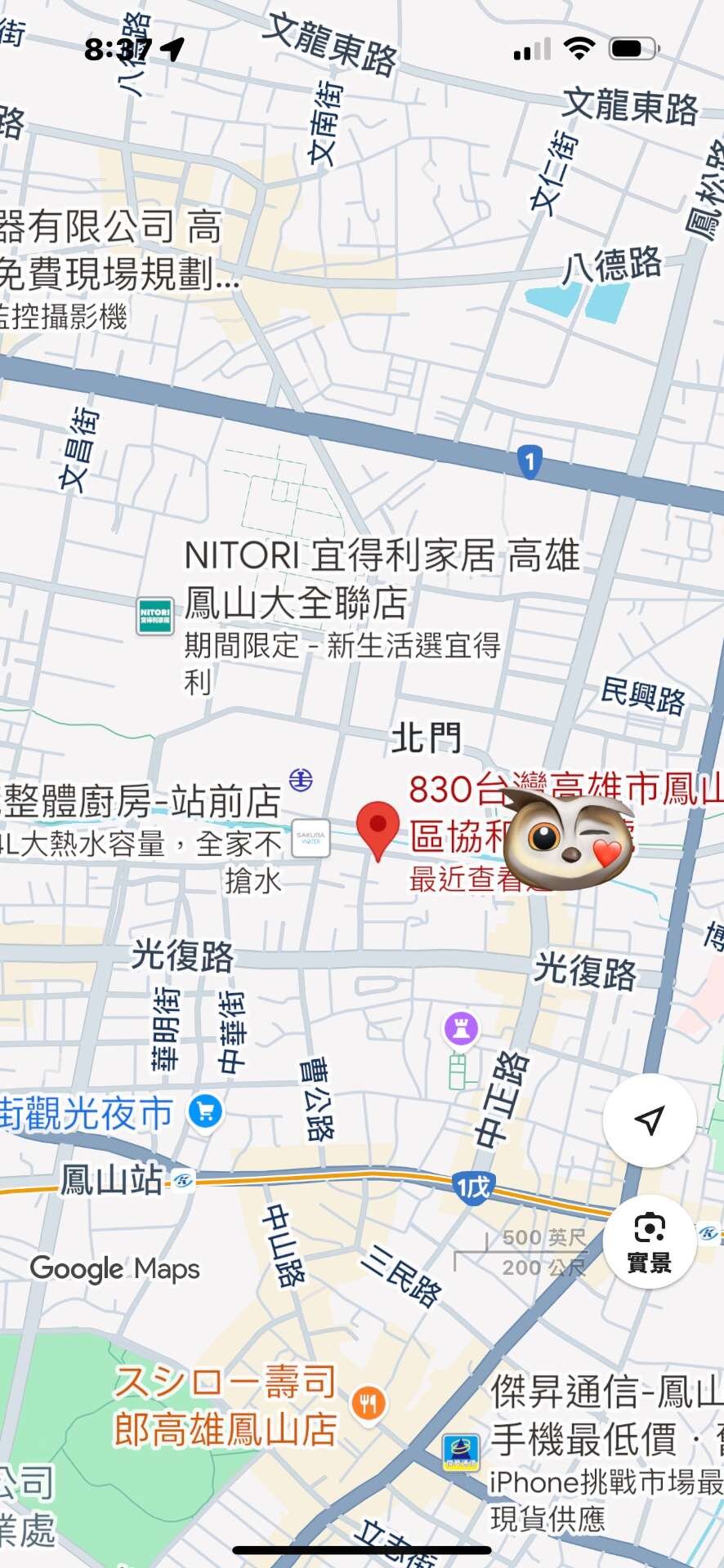View the 觀光夜市 shopping cart marker
The image size is (724, 1568).
205,1111
